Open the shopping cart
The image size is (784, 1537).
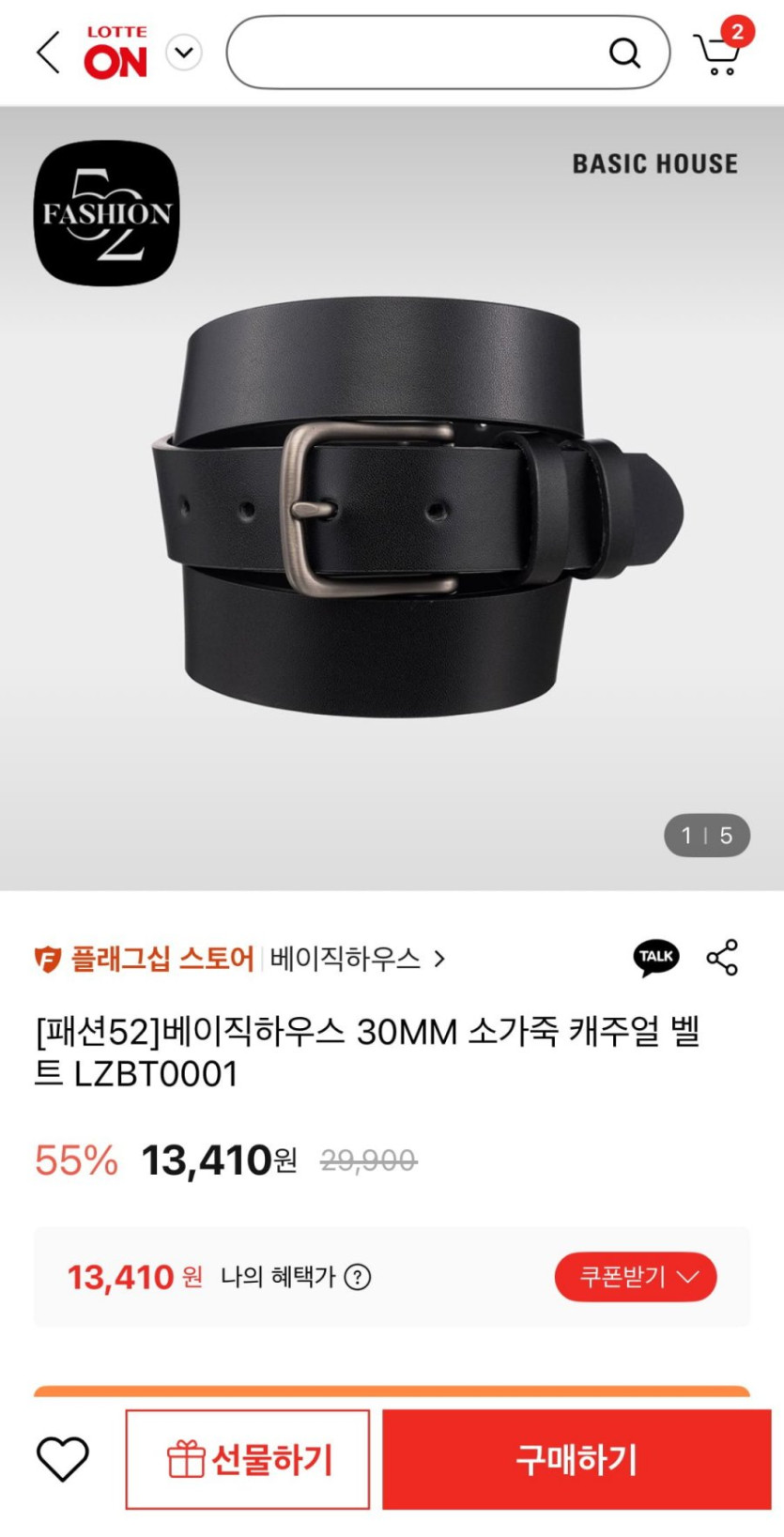click(718, 53)
